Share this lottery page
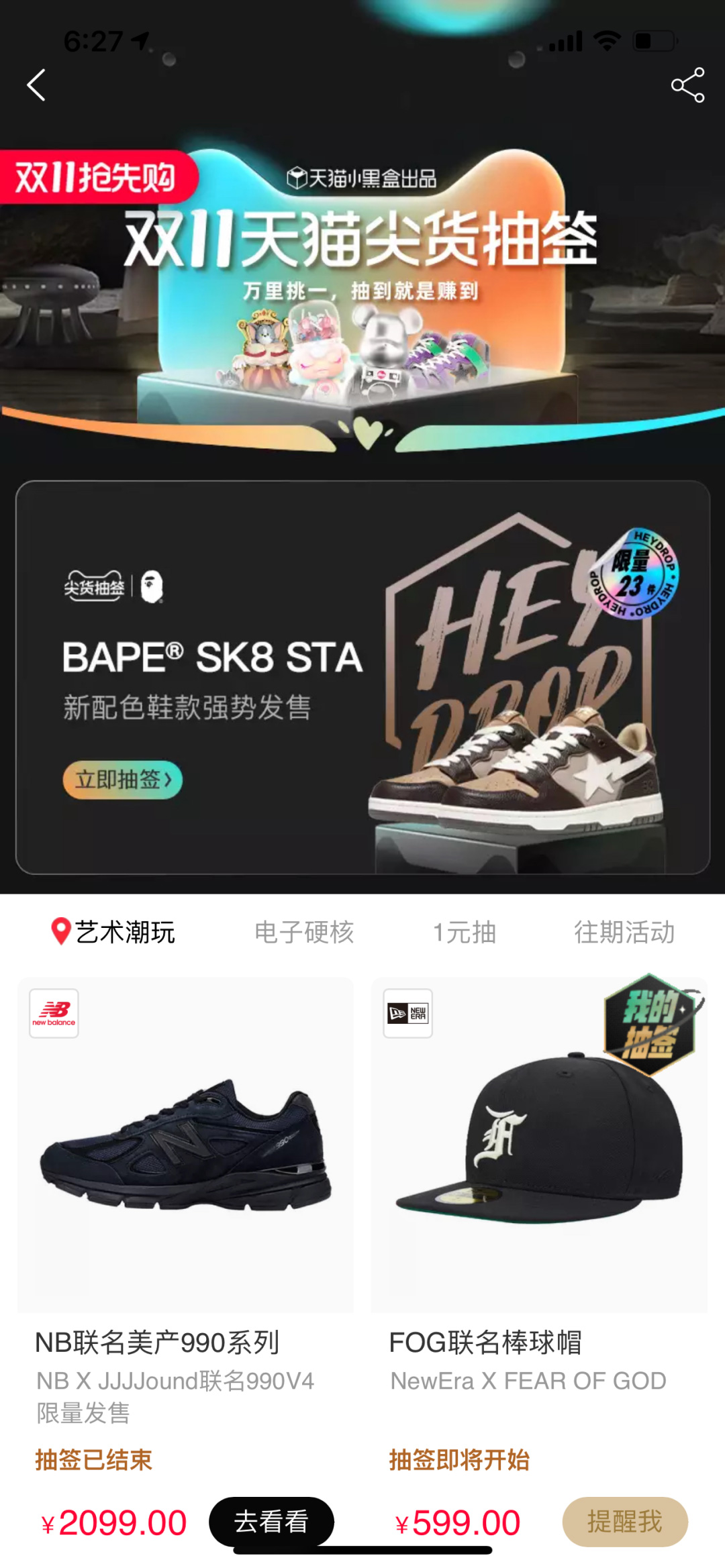Image resolution: width=725 pixels, height=1568 pixels. click(x=687, y=85)
